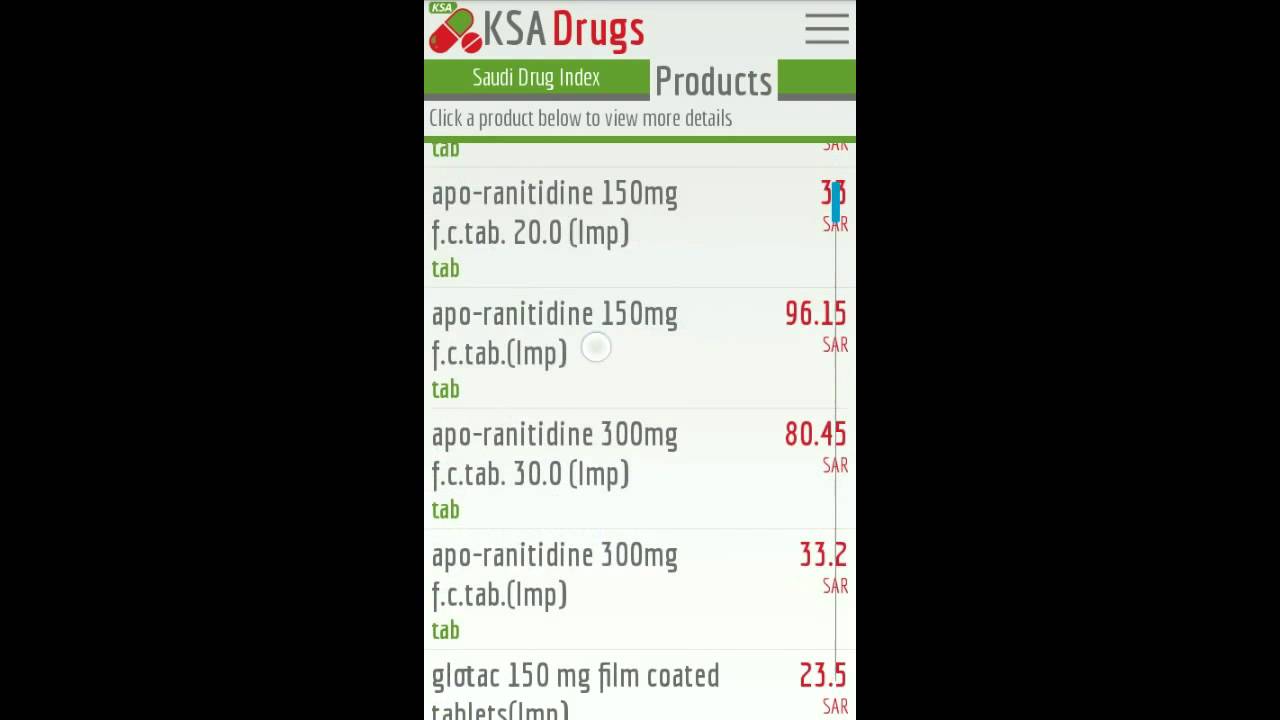Switch to the Saudi Drug Index tab
The width and height of the screenshot is (1280, 720).
tap(537, 78)
